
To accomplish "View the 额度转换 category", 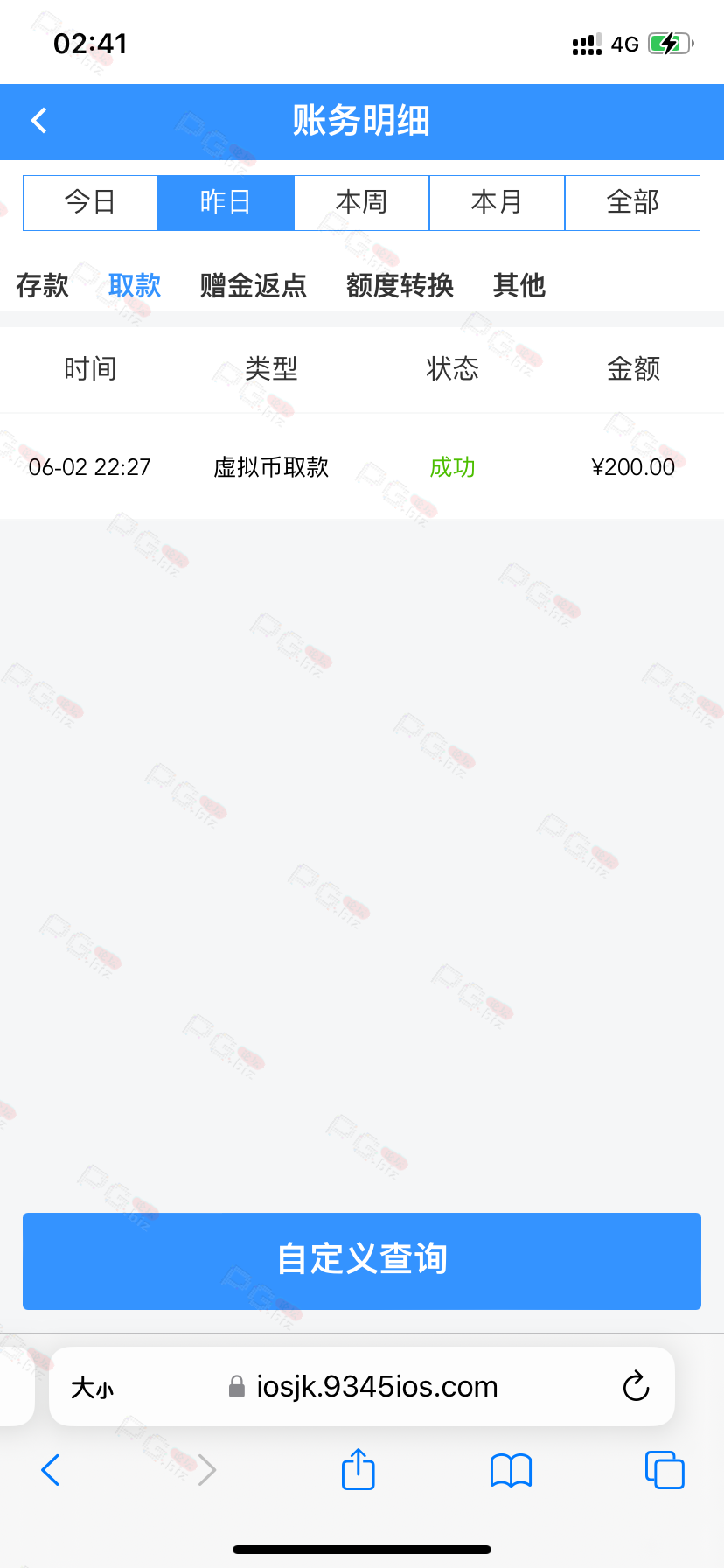I will pos(400,285).
